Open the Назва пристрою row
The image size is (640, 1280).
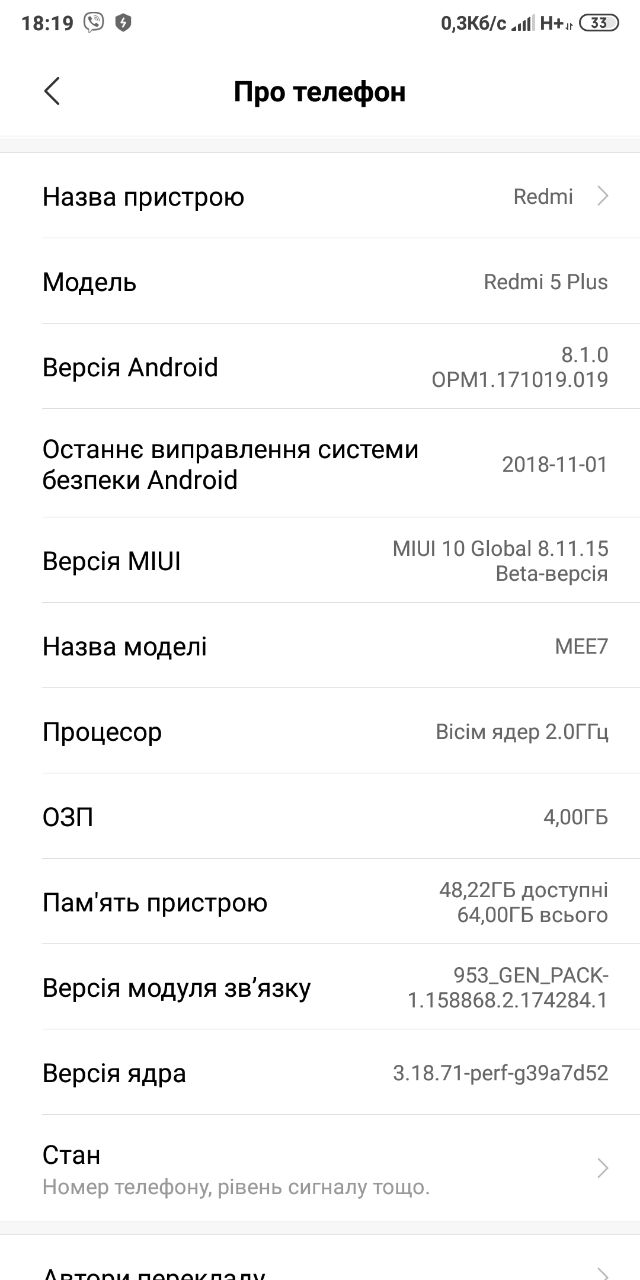click(x=320, y=196)
